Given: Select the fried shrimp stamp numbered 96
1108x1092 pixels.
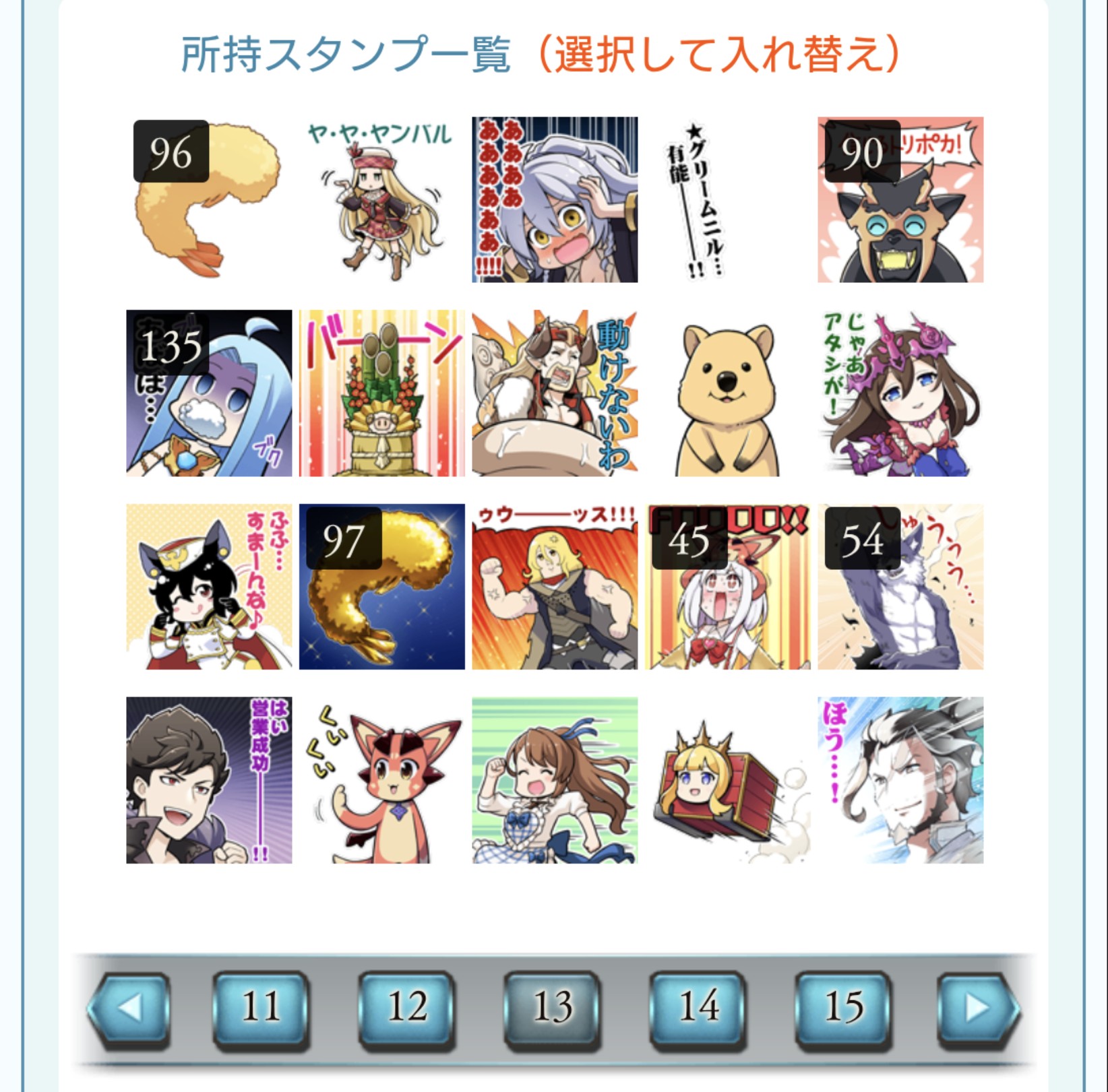Looking at the screenshot, I should pos(209,199).
